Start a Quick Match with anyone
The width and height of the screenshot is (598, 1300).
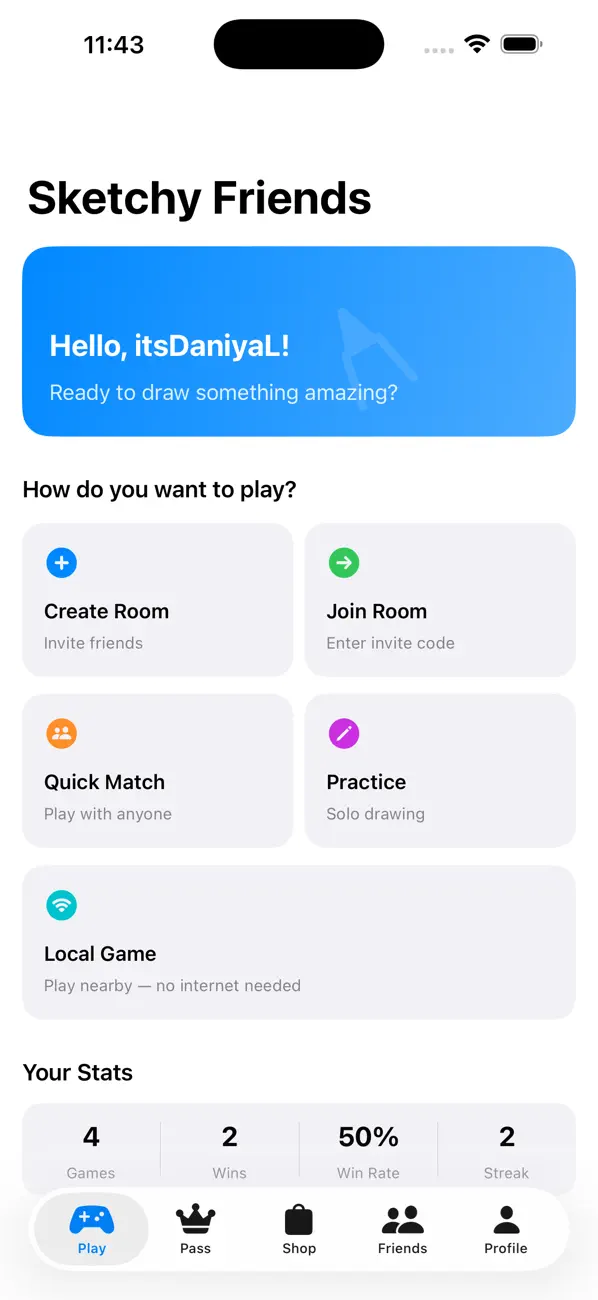[x=157, y=771]
